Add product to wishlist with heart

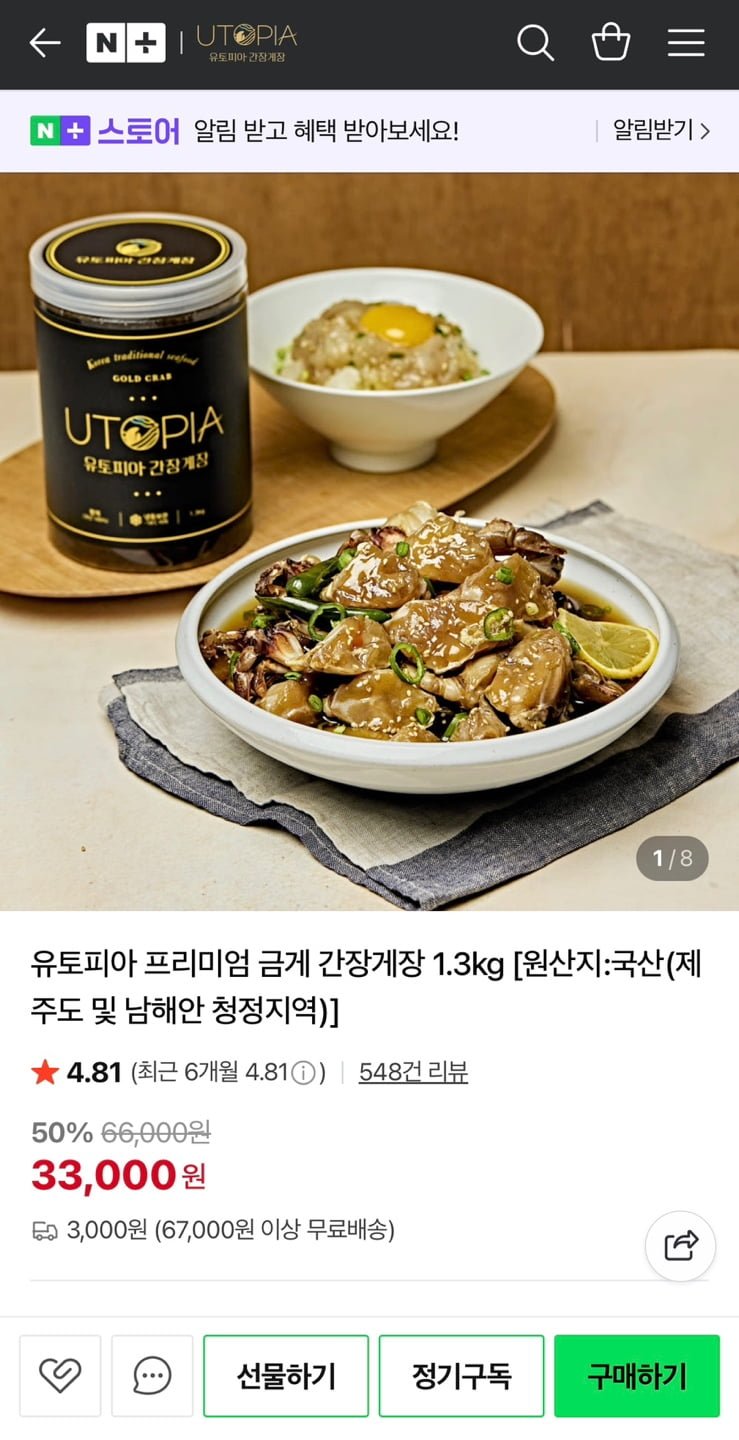point(60,1376)
